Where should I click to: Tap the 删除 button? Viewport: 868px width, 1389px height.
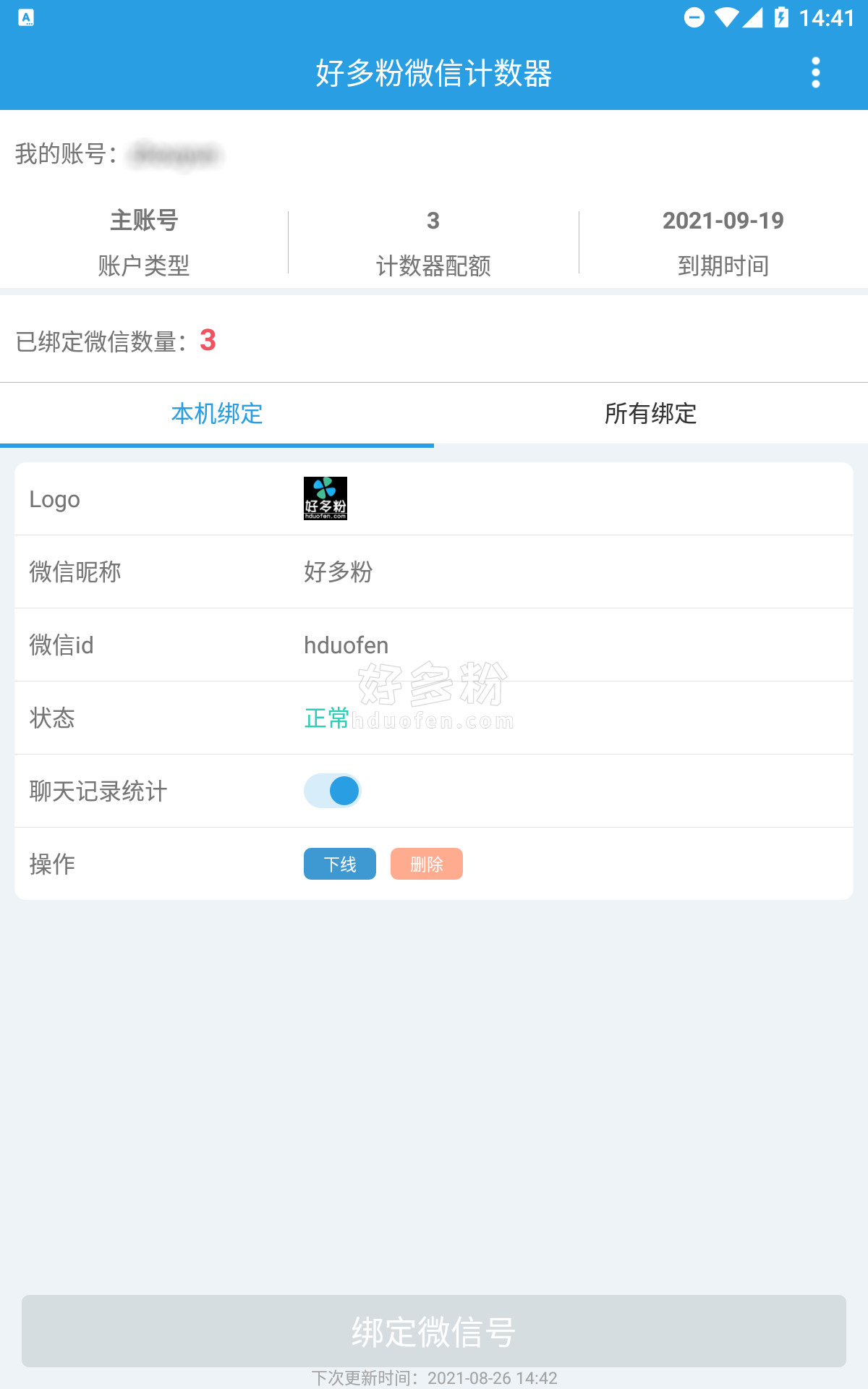coord(426,864)
